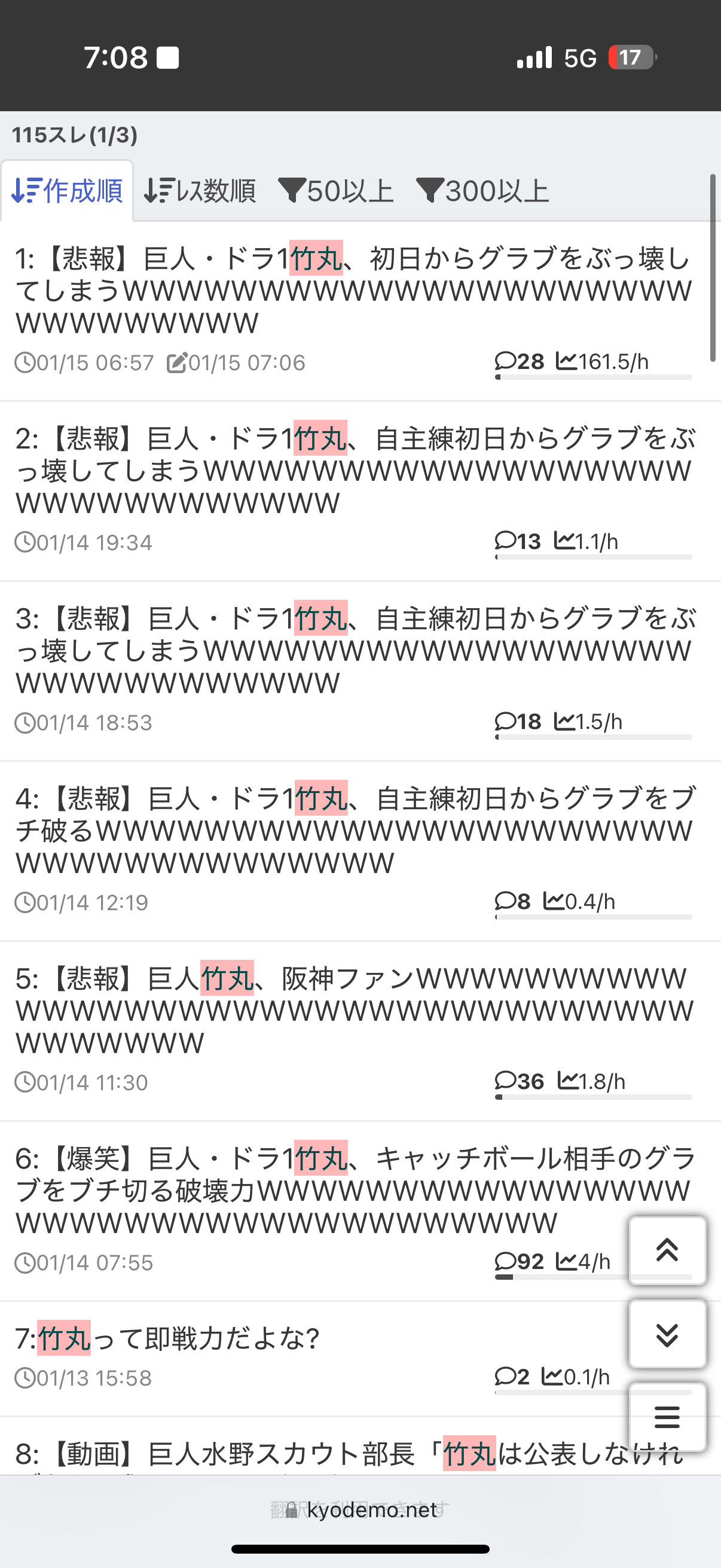
Task: Filter threads with 50以上 replies
Action: point(336,191)
